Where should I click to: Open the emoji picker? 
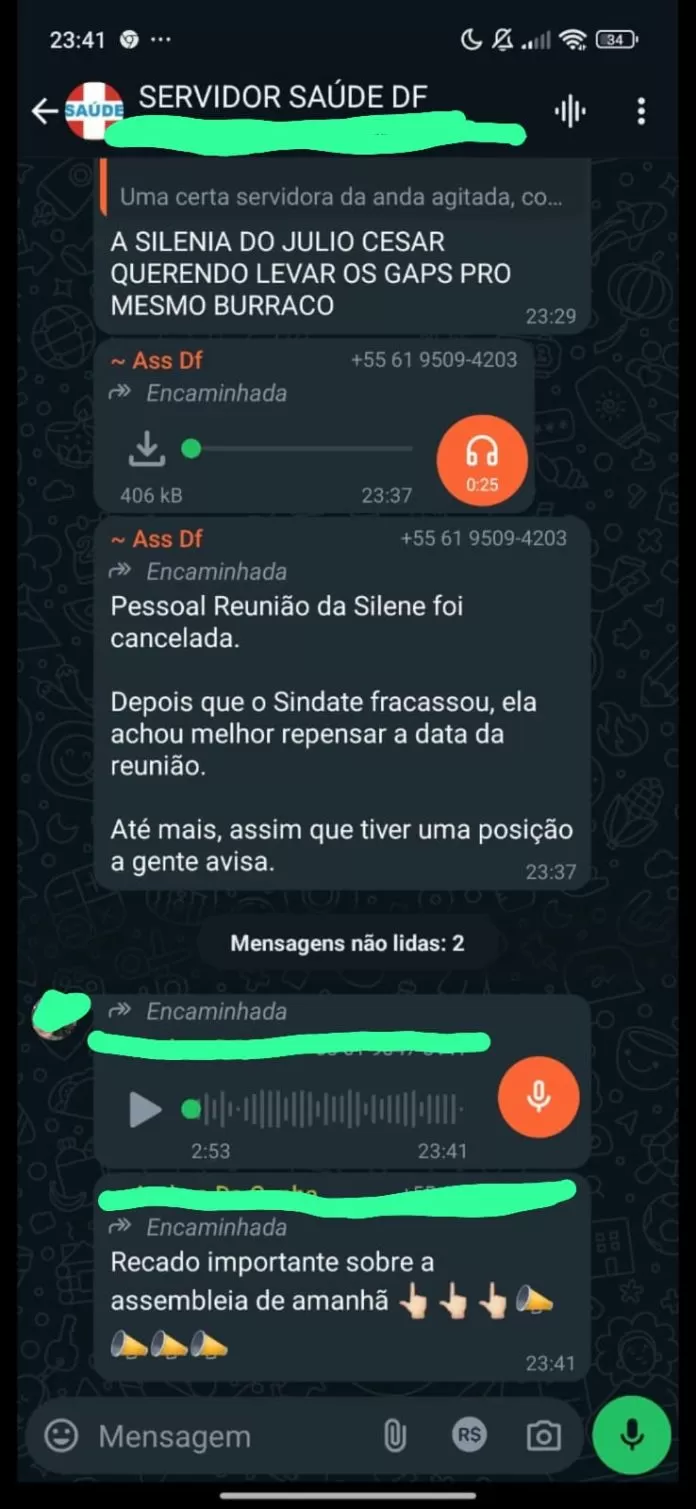(61, 1436)
